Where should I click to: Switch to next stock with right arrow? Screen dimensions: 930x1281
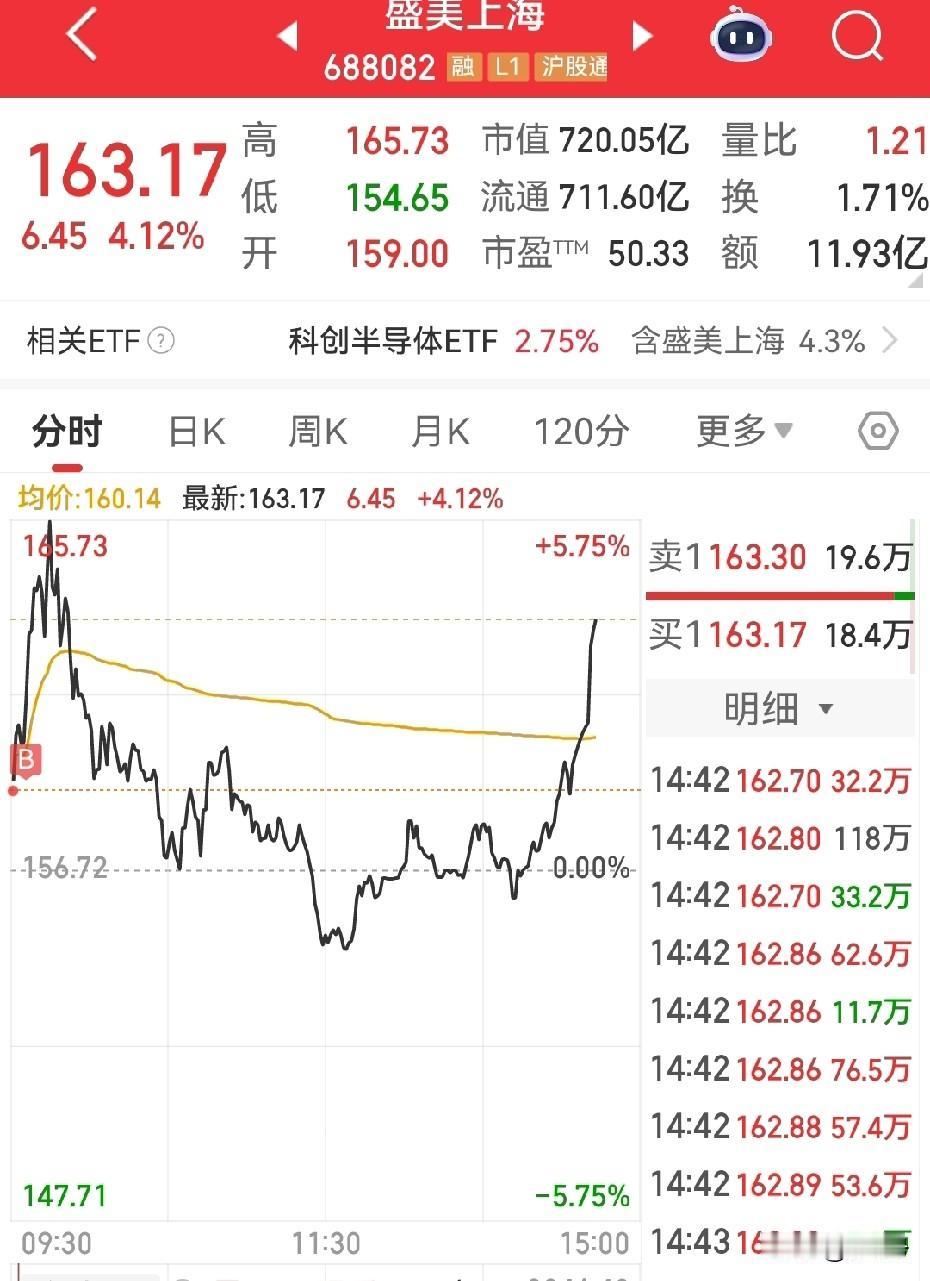tap(643, 36)
